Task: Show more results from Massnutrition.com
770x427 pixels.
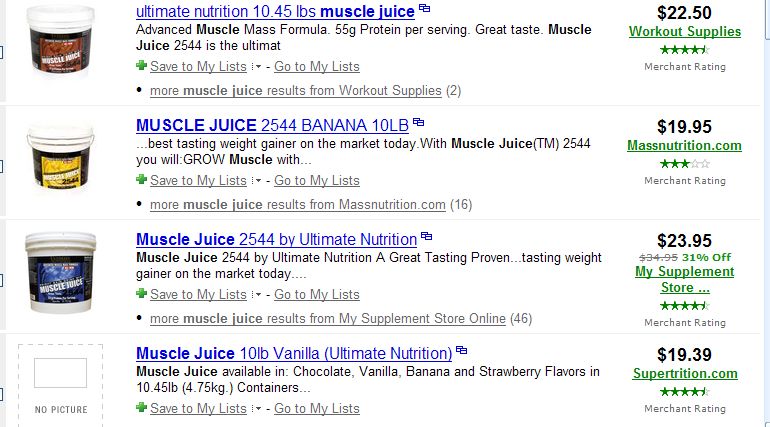Action: click(297, 205)
